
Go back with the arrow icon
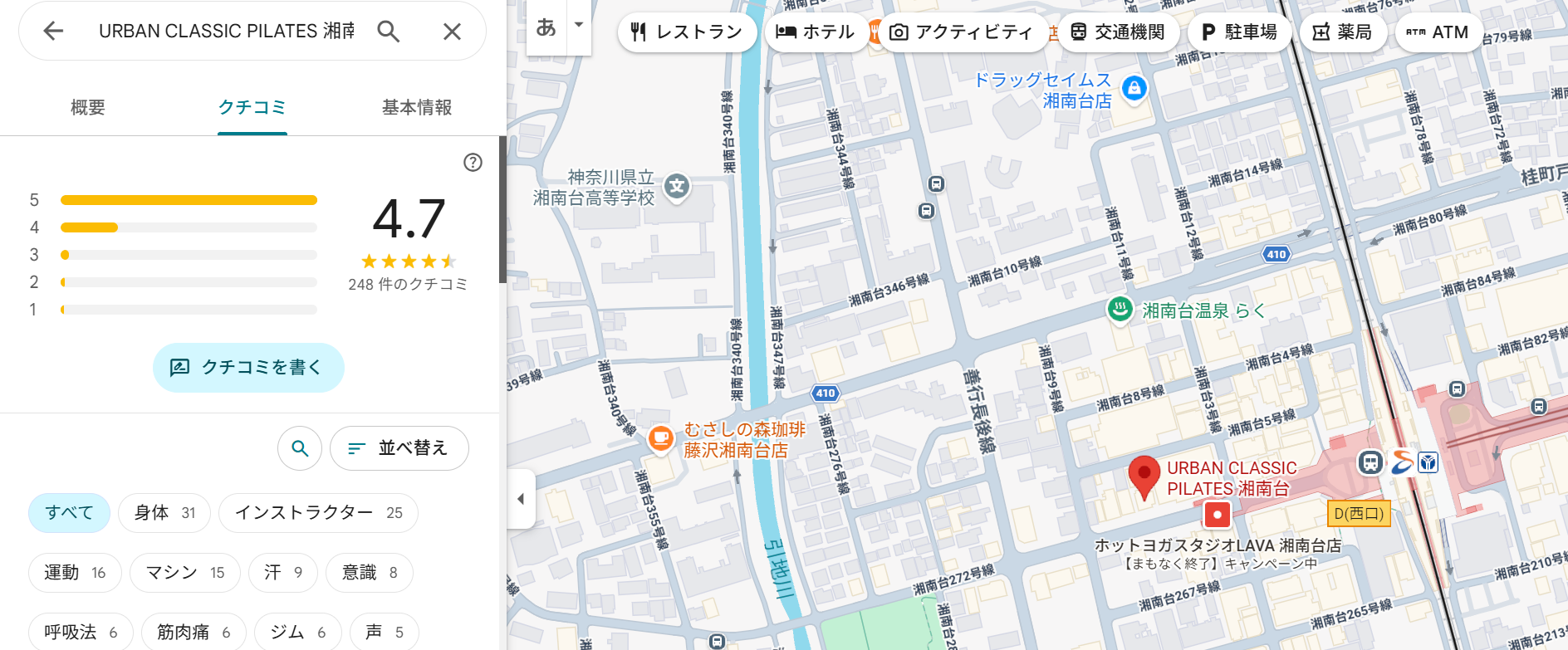[53, 32]
